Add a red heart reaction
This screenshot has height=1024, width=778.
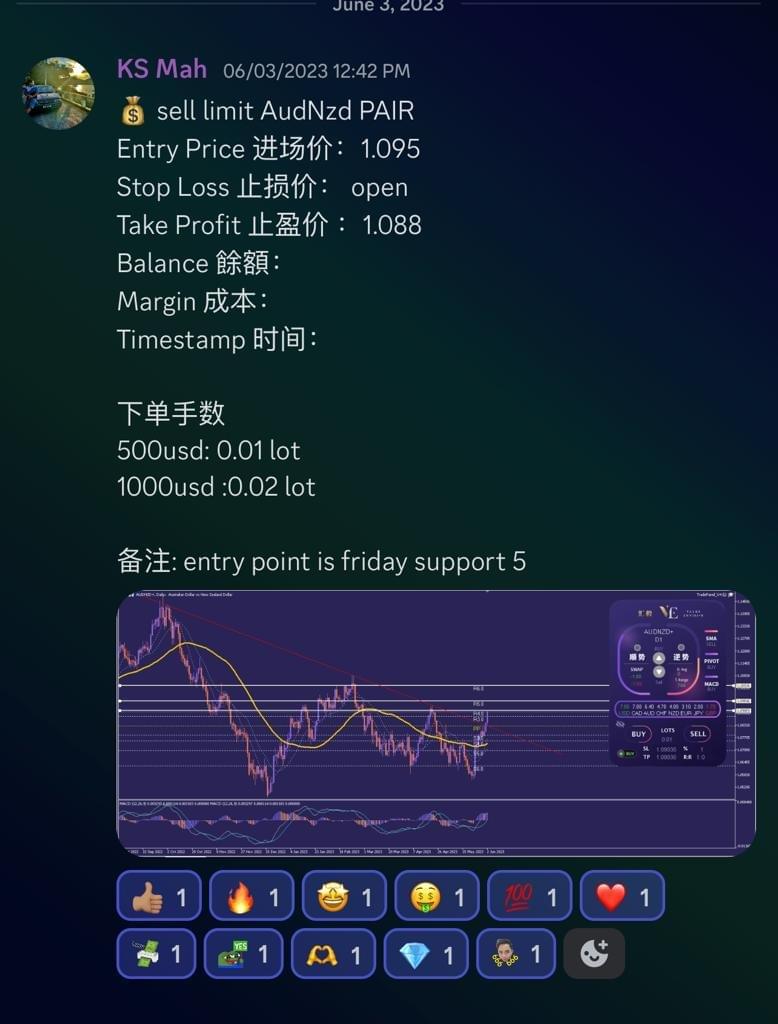[622, 895]
